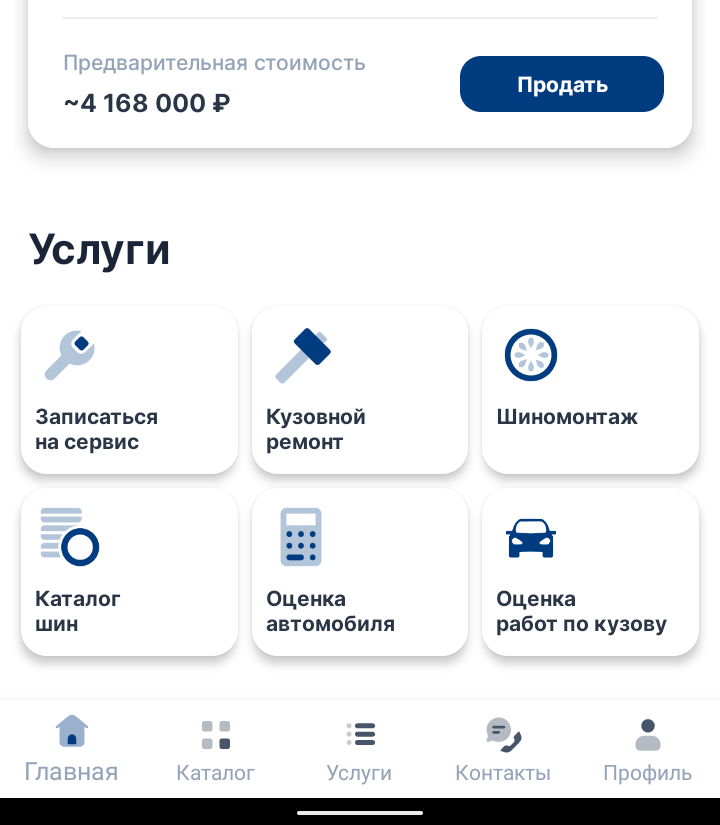Open Записаться на сервис card
Screen dimensions: 720x825
(x=129, y=390)
